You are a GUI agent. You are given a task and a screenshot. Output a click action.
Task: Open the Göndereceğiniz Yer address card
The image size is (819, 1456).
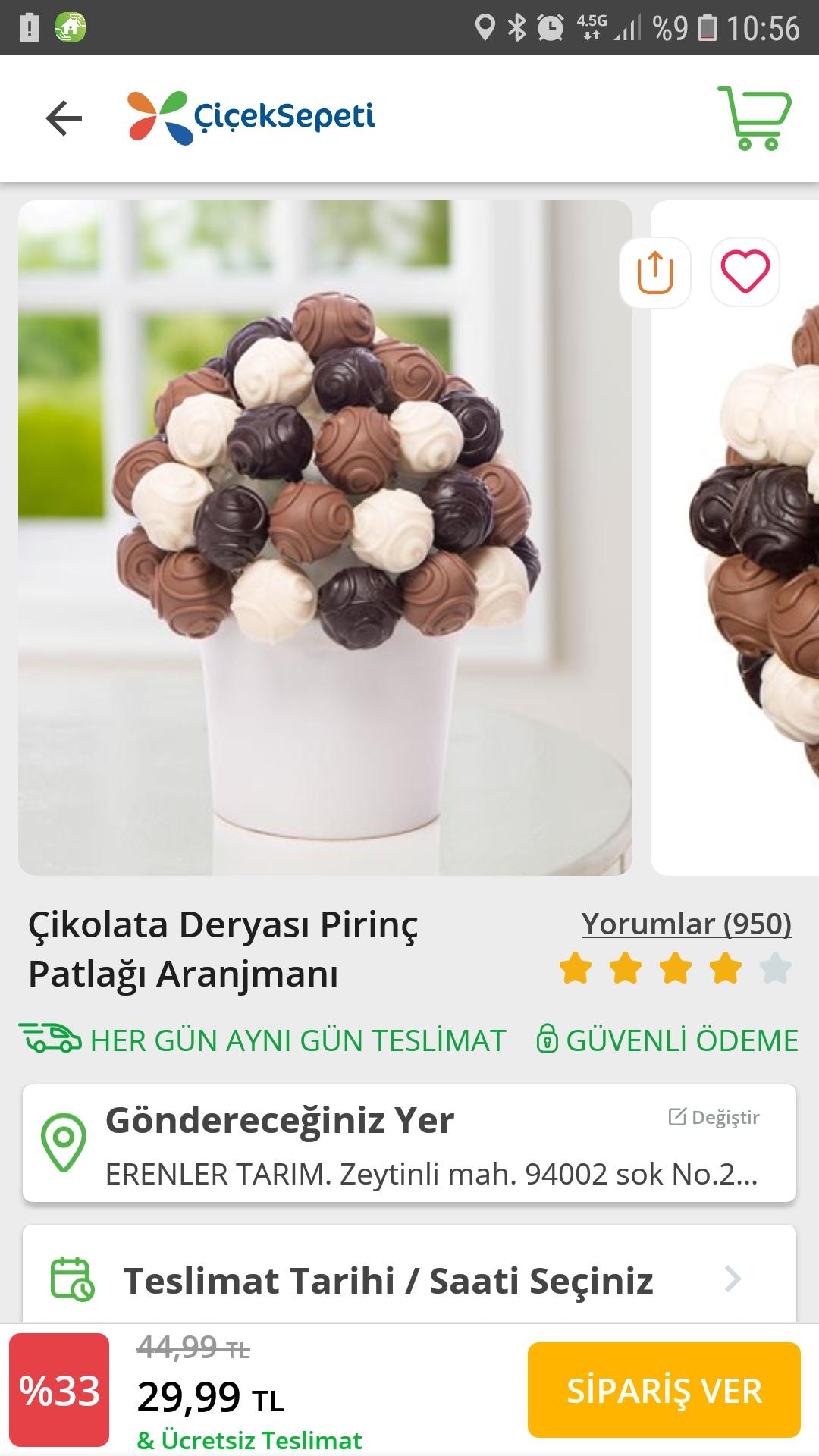(409, 1144)
